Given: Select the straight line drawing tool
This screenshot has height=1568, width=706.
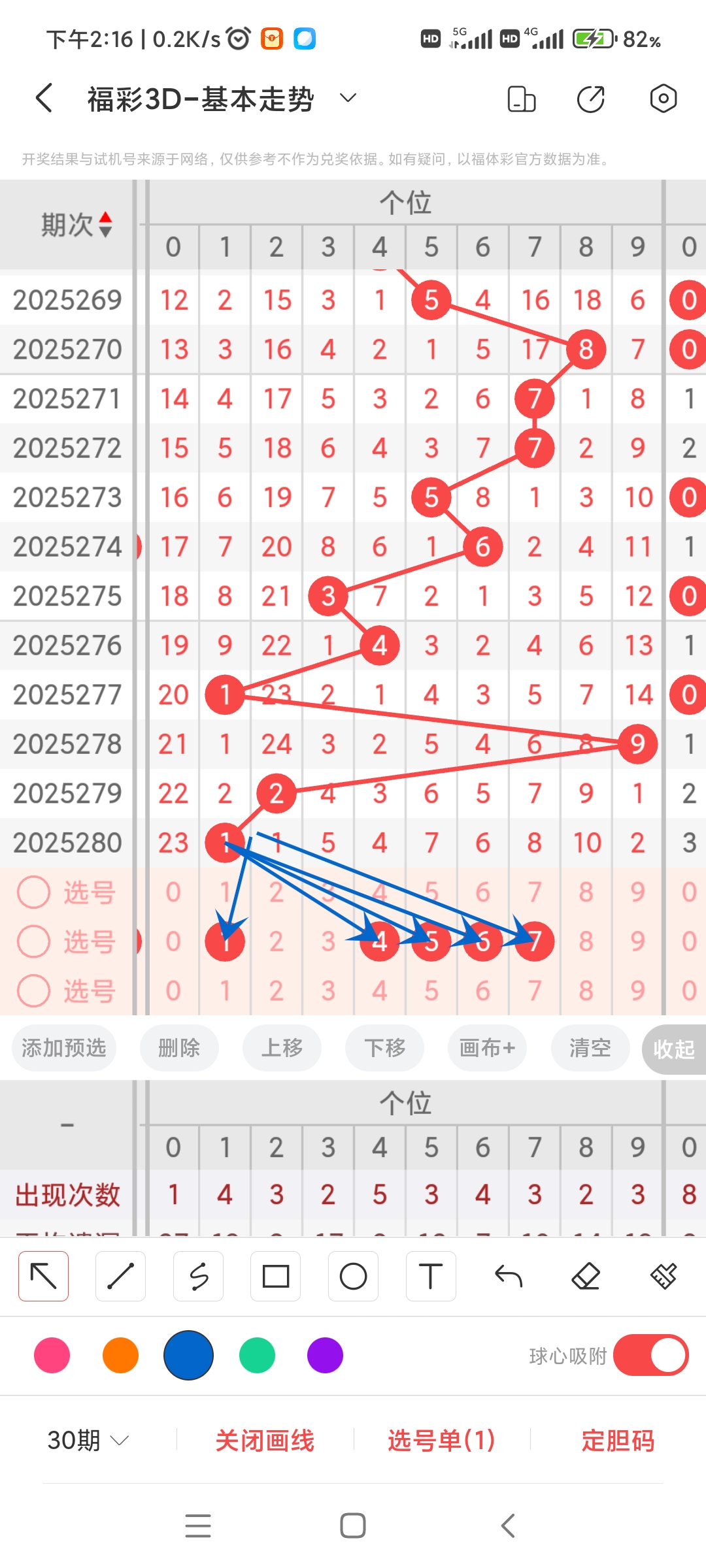Looking at the screenshot, I should tap(120, 1275).
